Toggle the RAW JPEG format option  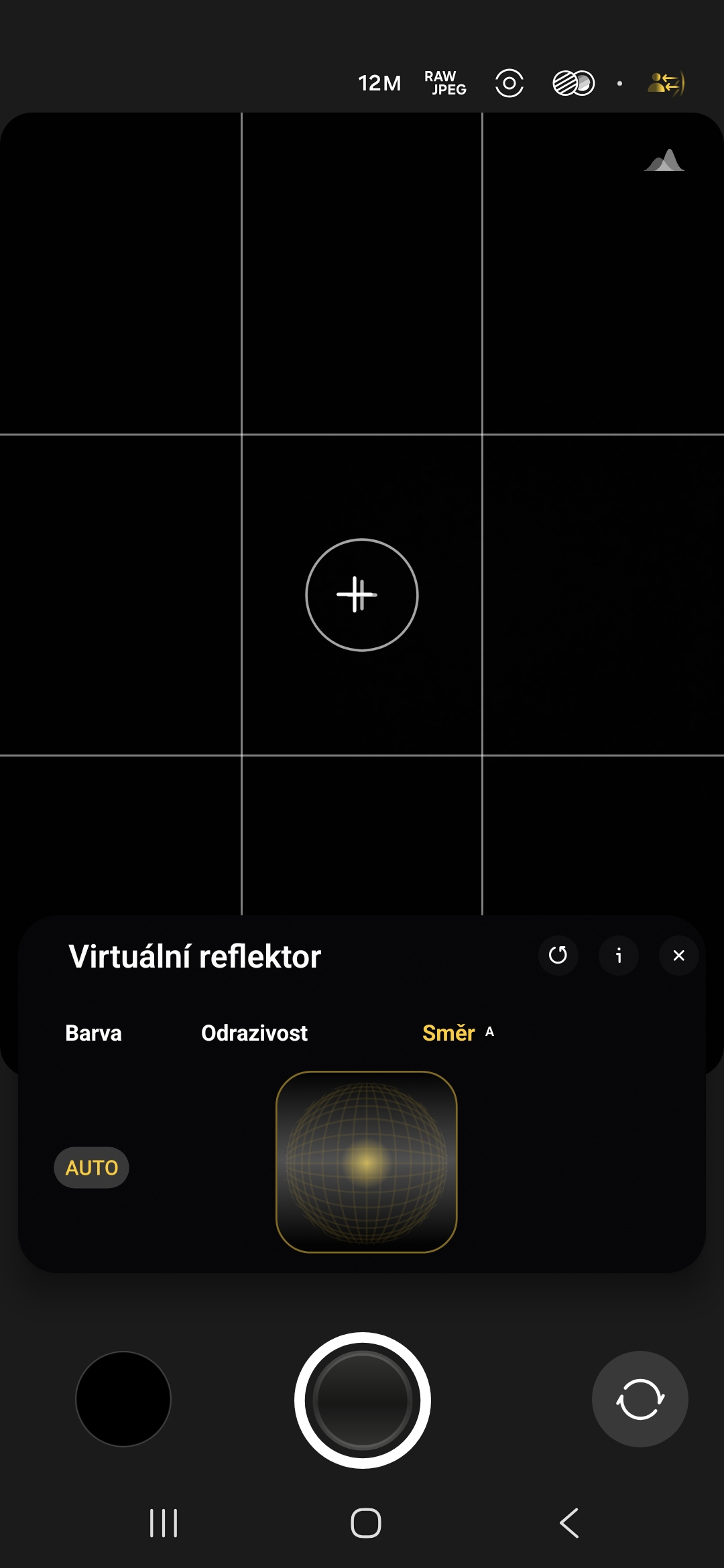pos(445,83)
